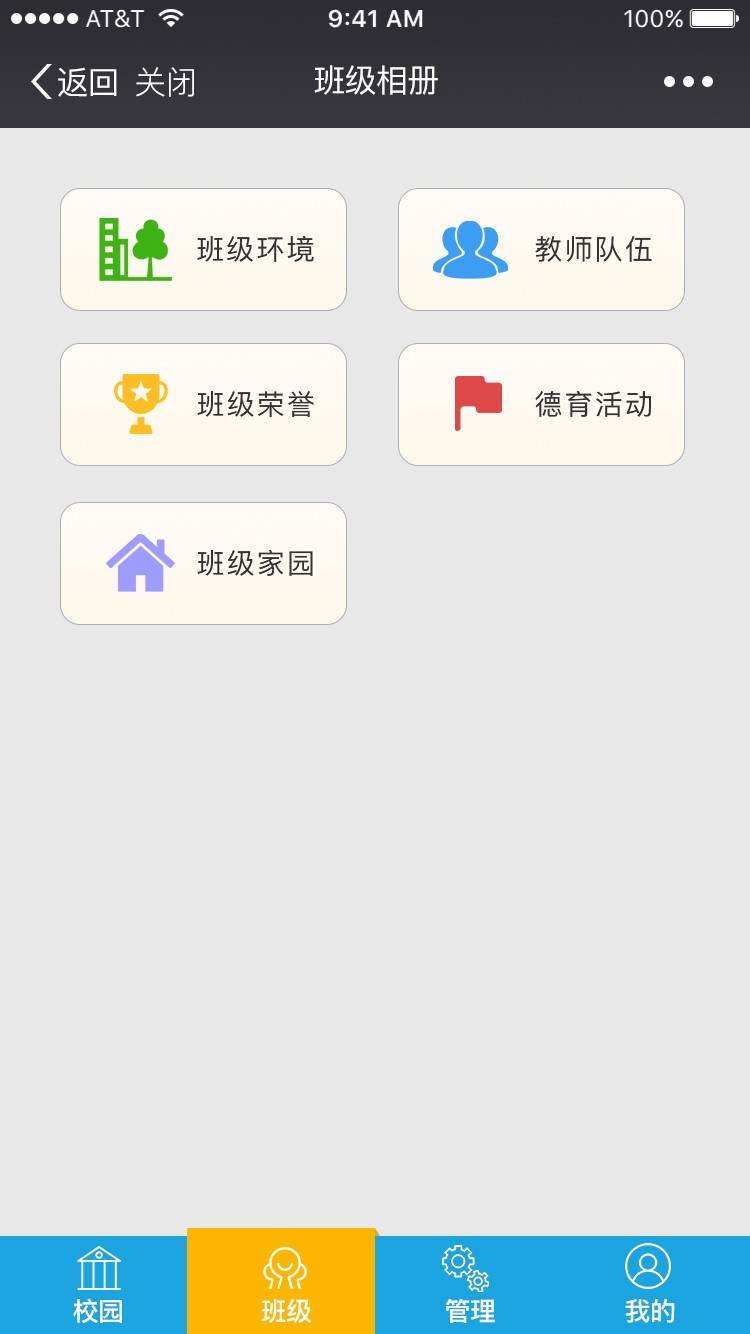Close the page with 关闭
This screenshot has height=1334, width=750.
pos(165,82)
